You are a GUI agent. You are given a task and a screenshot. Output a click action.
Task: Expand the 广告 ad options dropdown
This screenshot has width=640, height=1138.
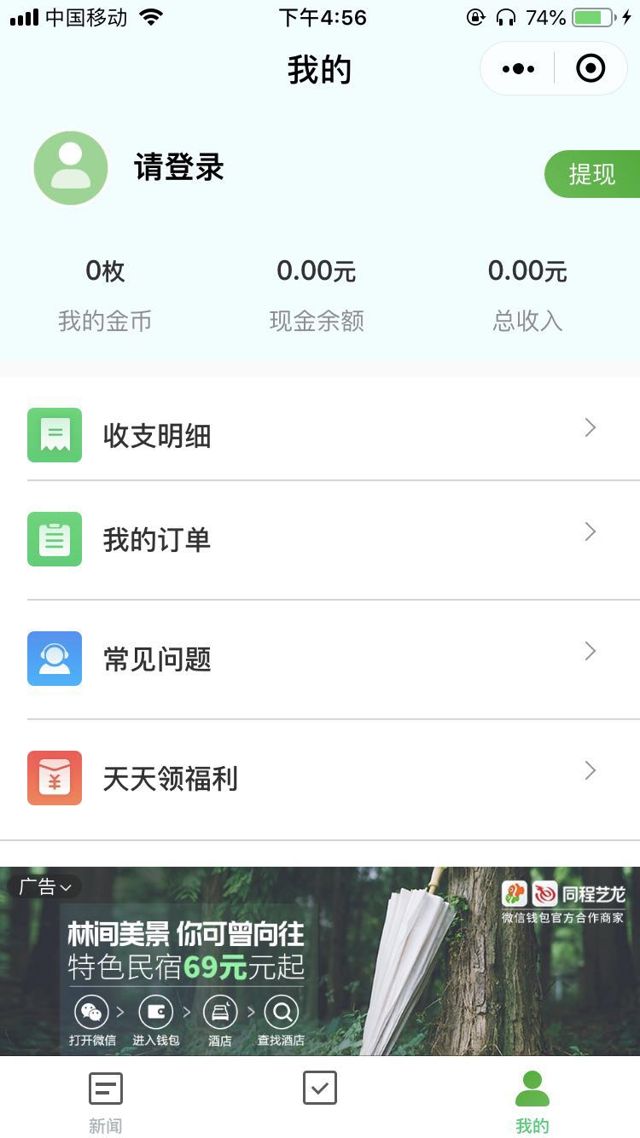click(45, 887)
